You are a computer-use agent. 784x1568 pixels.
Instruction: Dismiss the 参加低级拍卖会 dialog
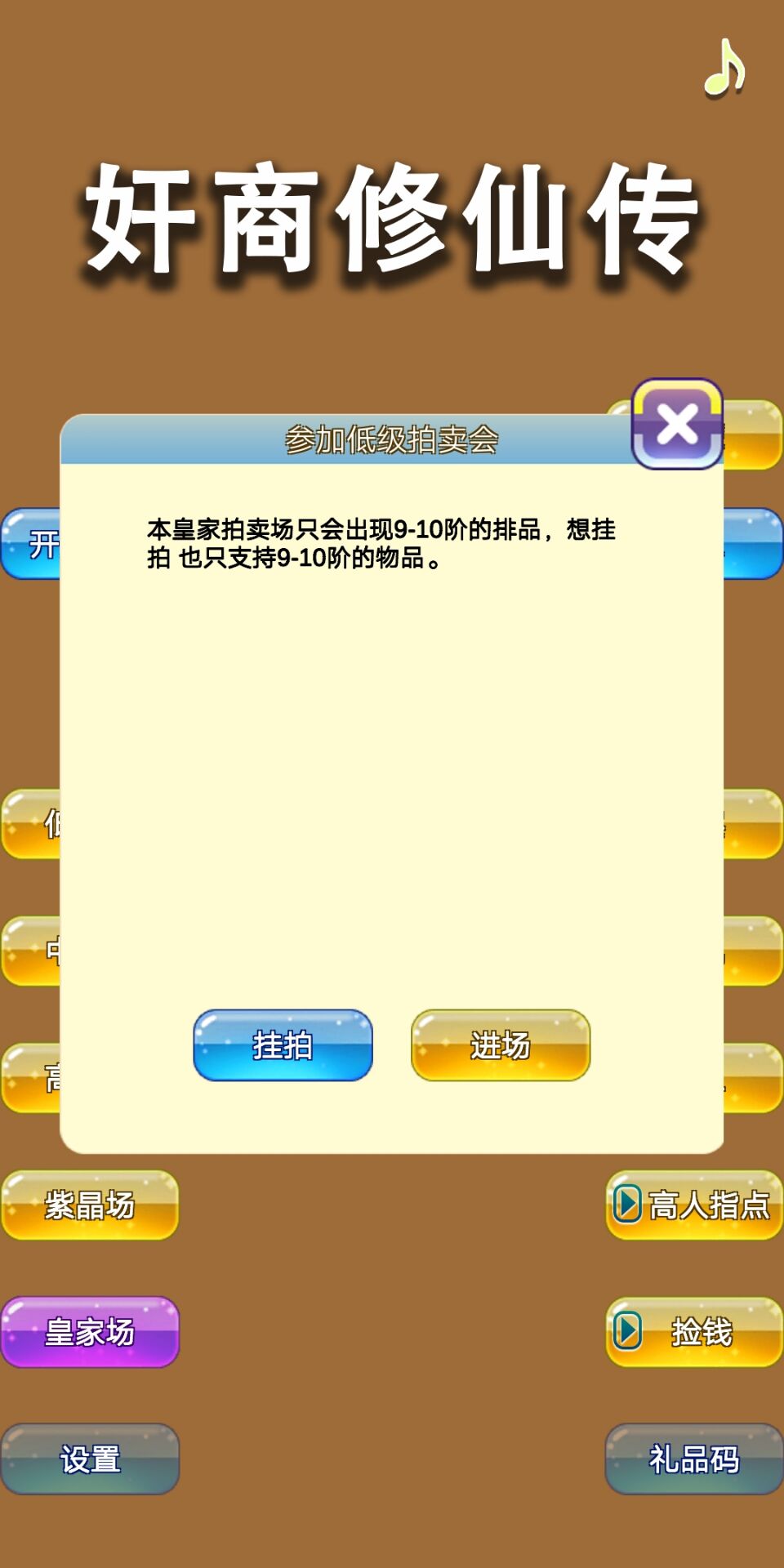tap(679, 425)
